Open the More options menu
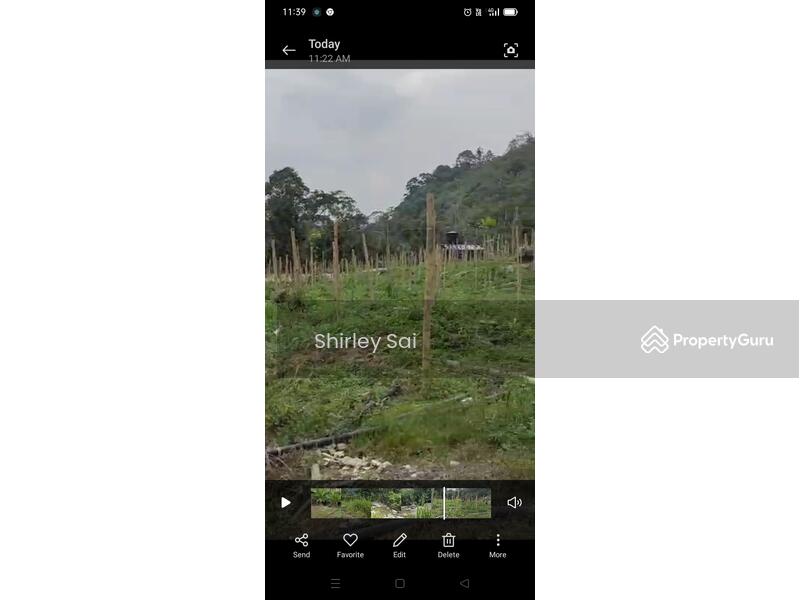Image resolution: width=800 pixels, height=600 pixels. [497, 545]
